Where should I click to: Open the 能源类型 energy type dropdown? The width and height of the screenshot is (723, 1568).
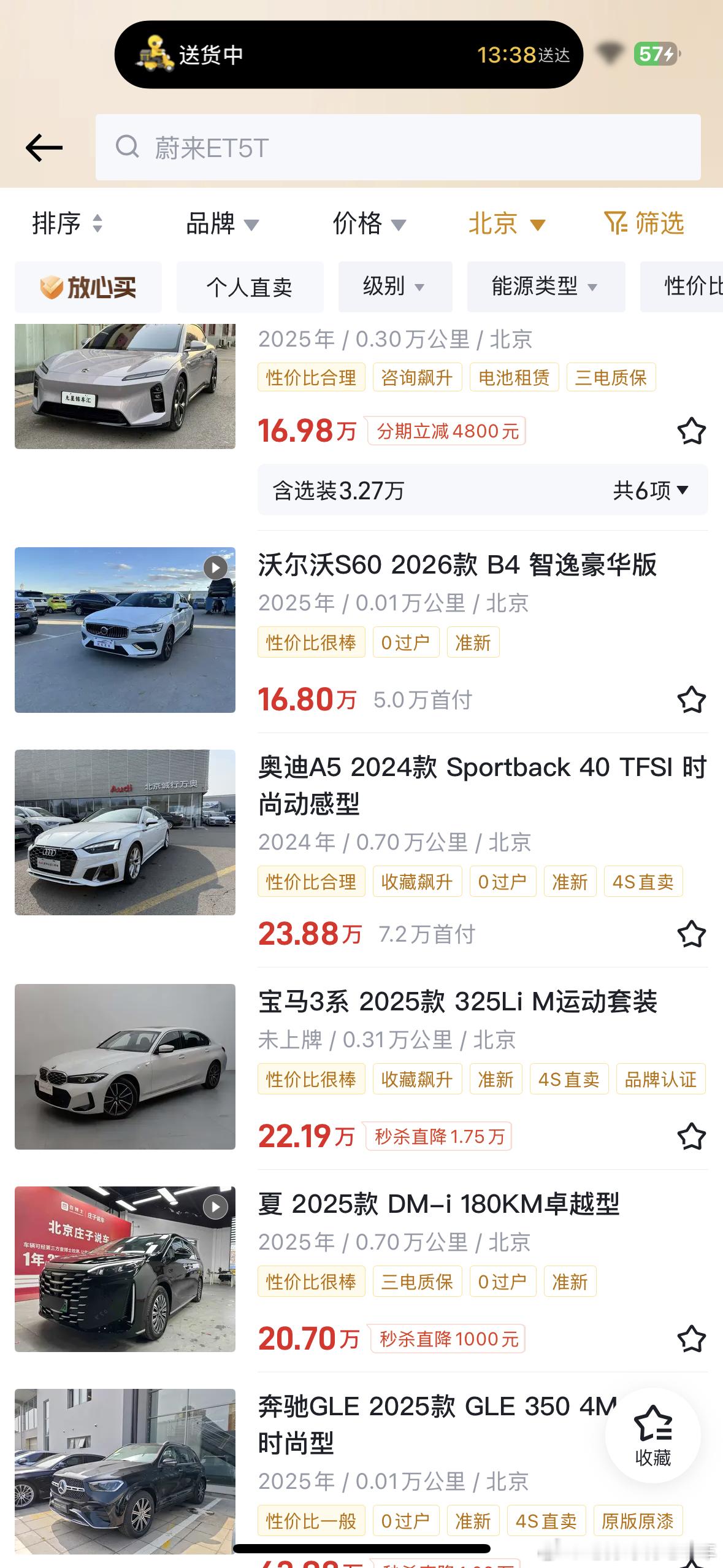click(x=546, y=287)
